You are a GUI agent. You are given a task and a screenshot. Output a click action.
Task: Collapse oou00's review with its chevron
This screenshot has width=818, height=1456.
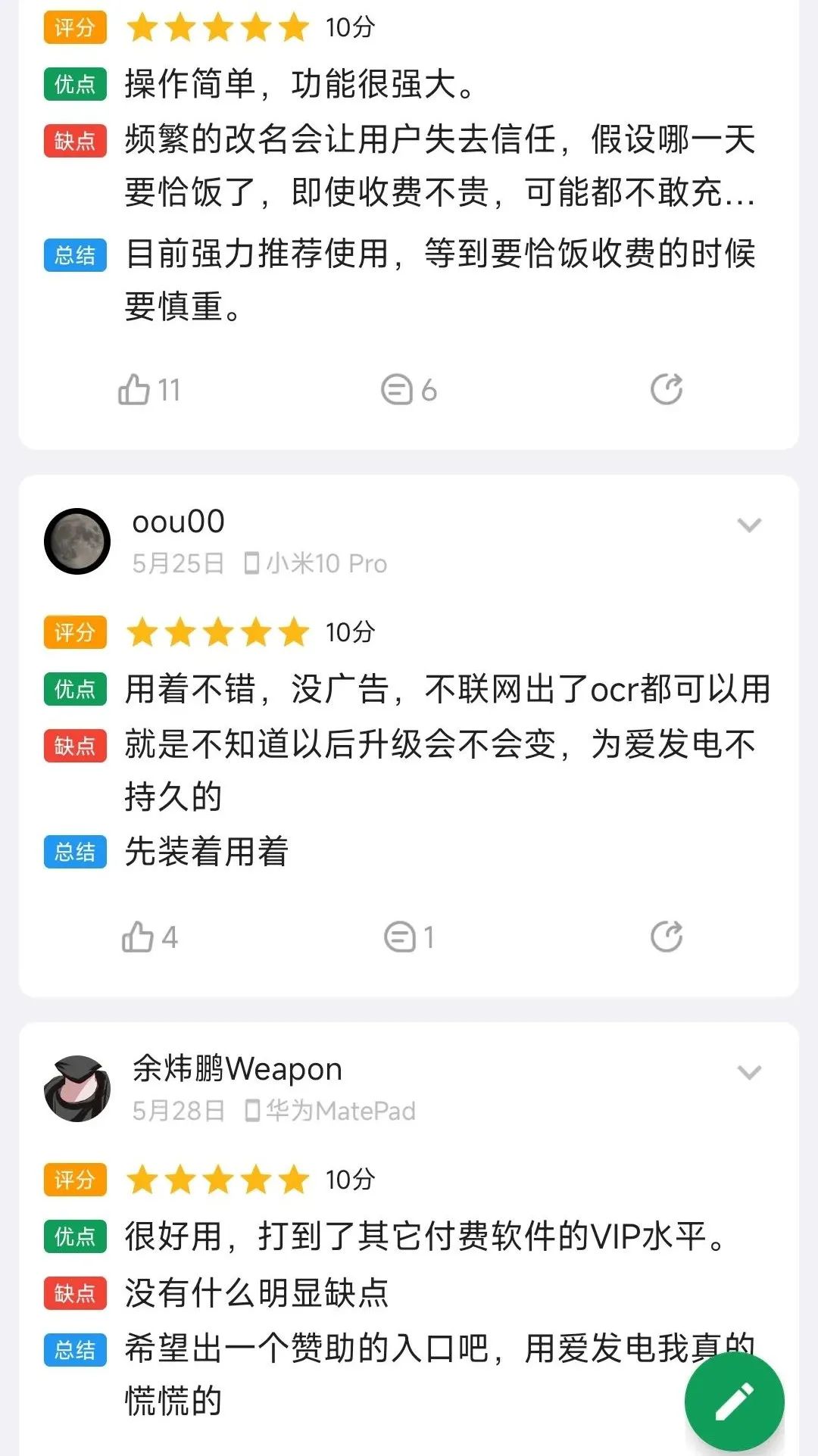coord(749,522)
